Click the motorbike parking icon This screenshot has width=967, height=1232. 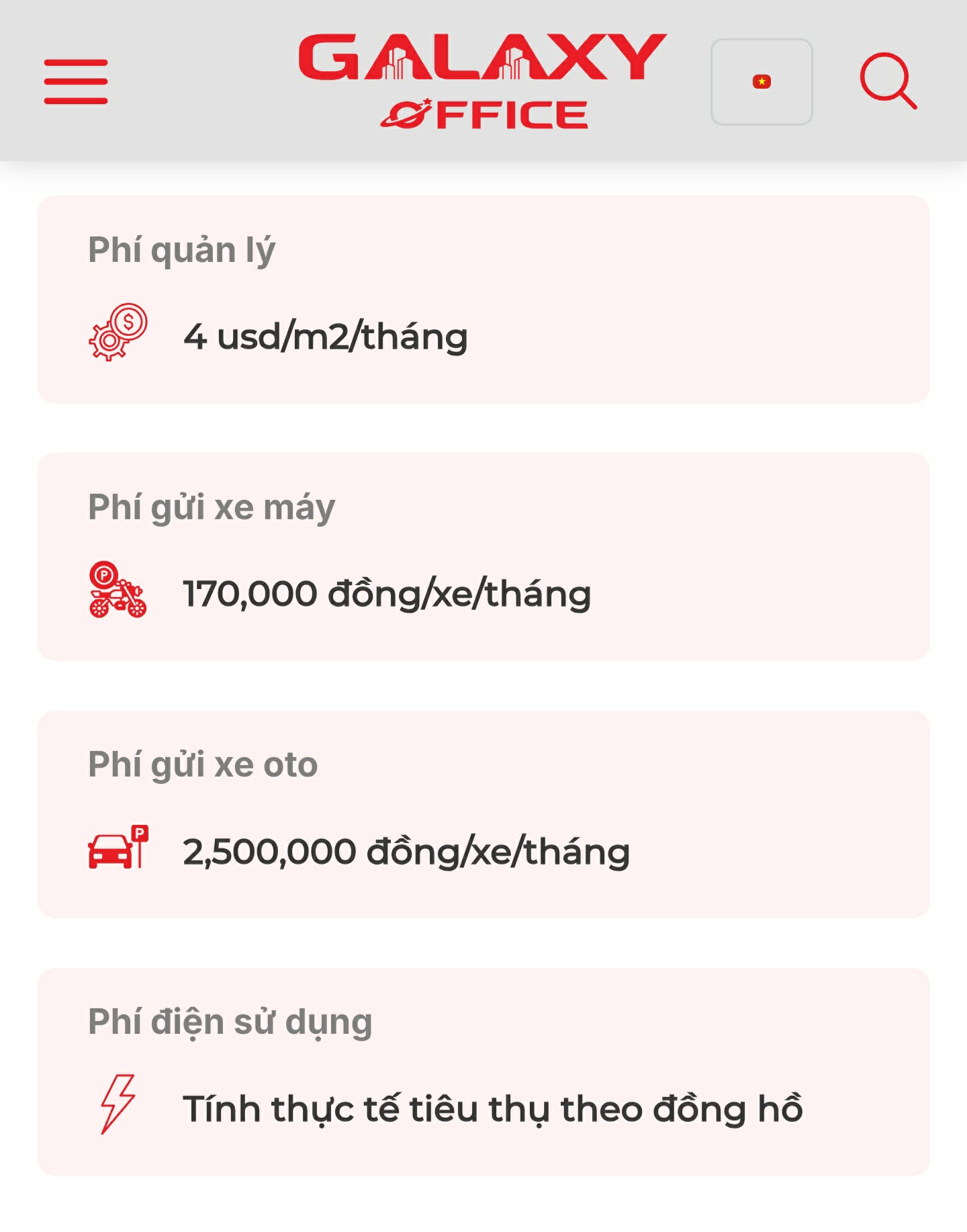click(x=118, y=592)
